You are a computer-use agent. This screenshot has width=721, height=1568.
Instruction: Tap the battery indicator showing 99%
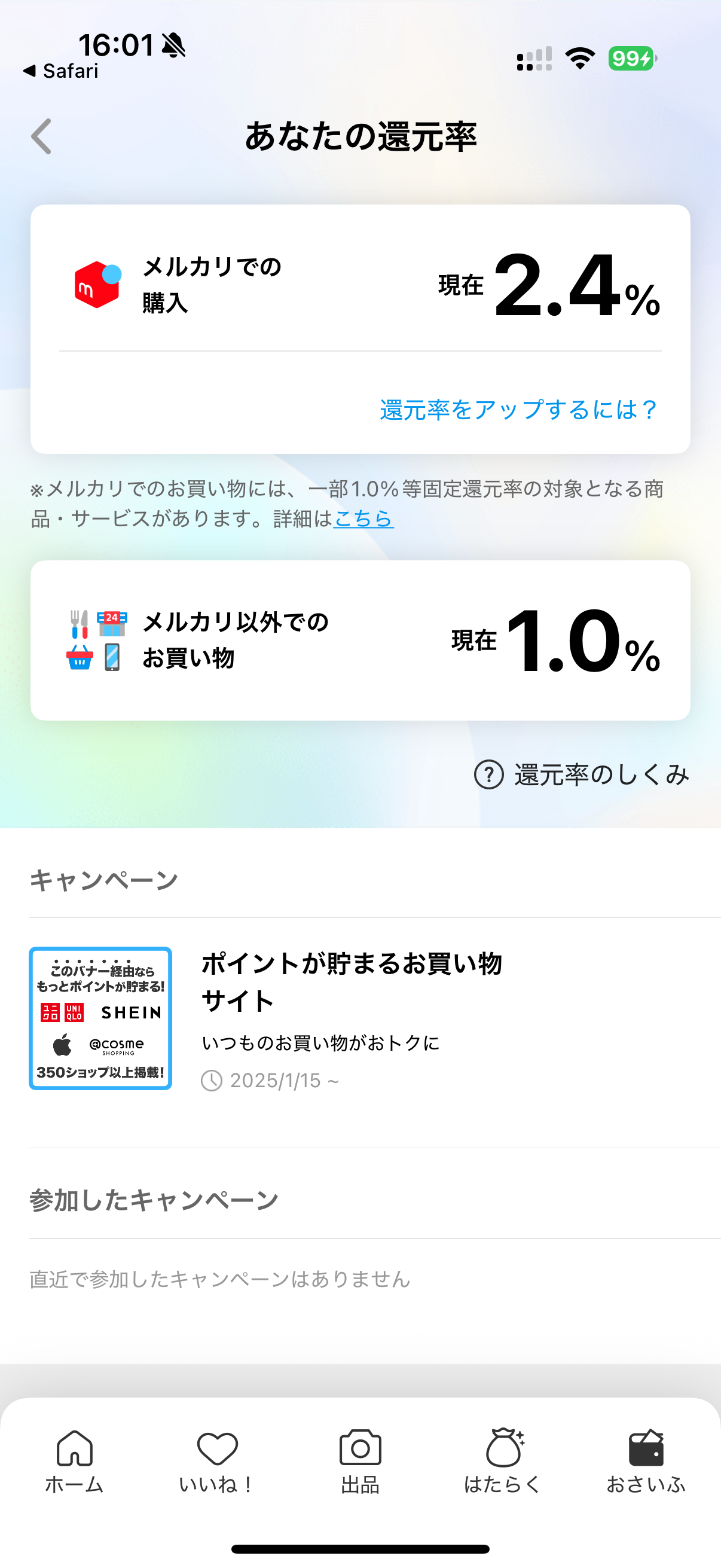[630, 58]
